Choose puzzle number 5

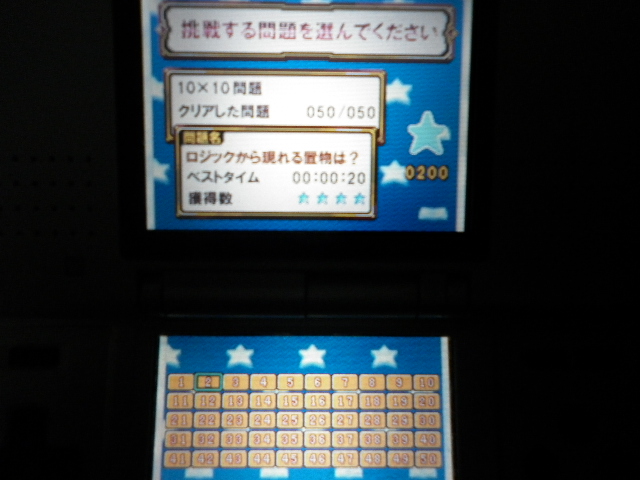point(290,382)
